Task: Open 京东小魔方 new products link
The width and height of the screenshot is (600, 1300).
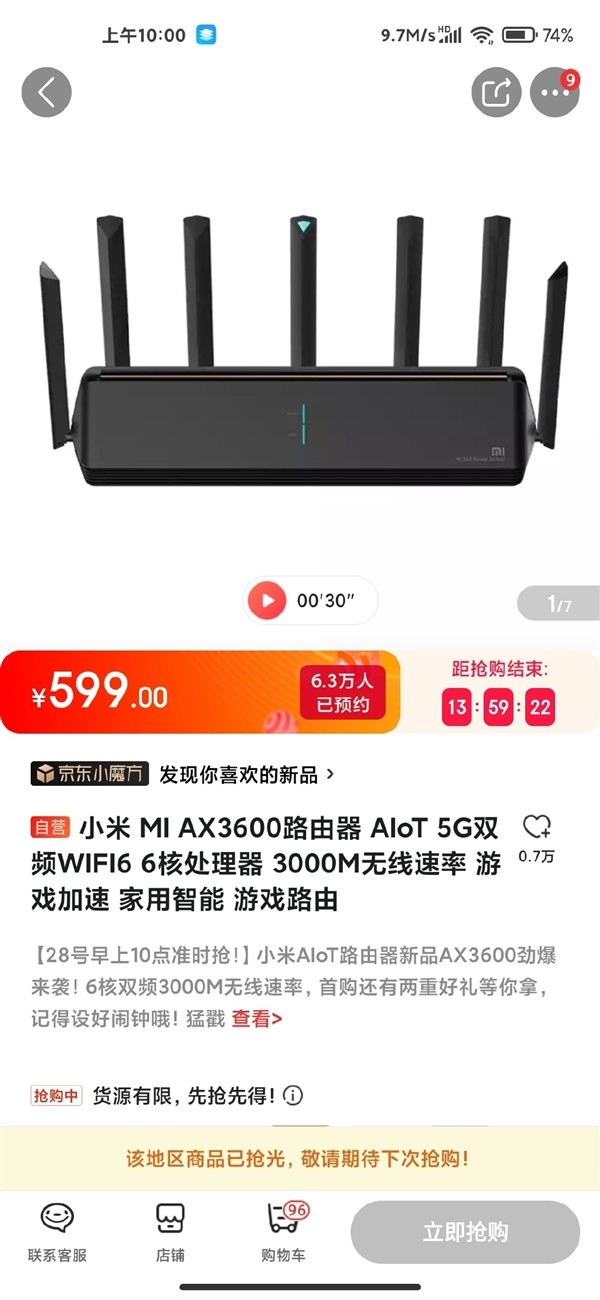Action: 183,774
